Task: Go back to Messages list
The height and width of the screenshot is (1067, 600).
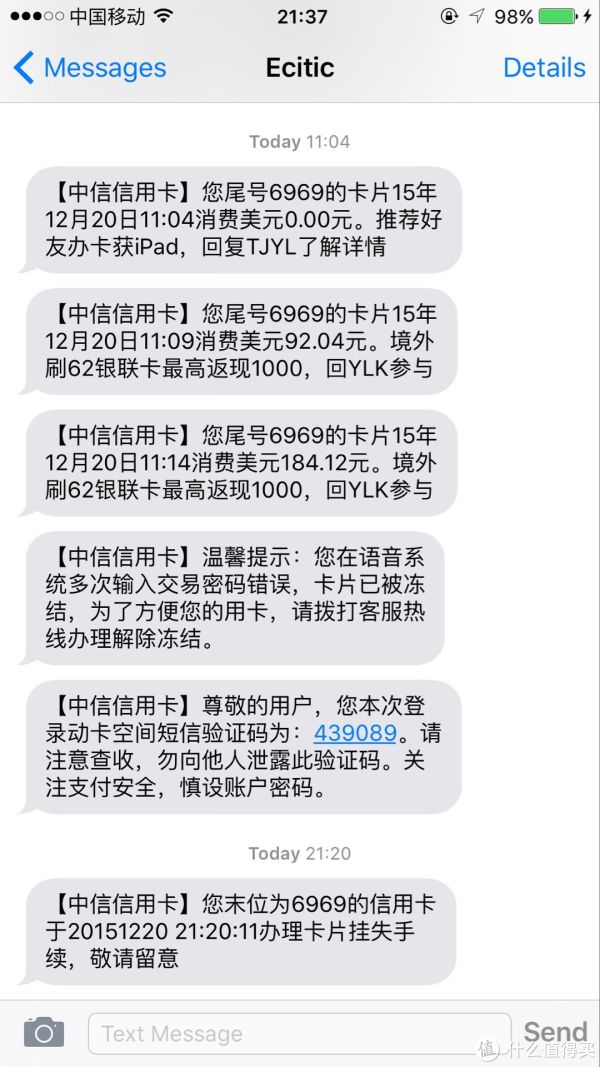Action: [88, 68]
